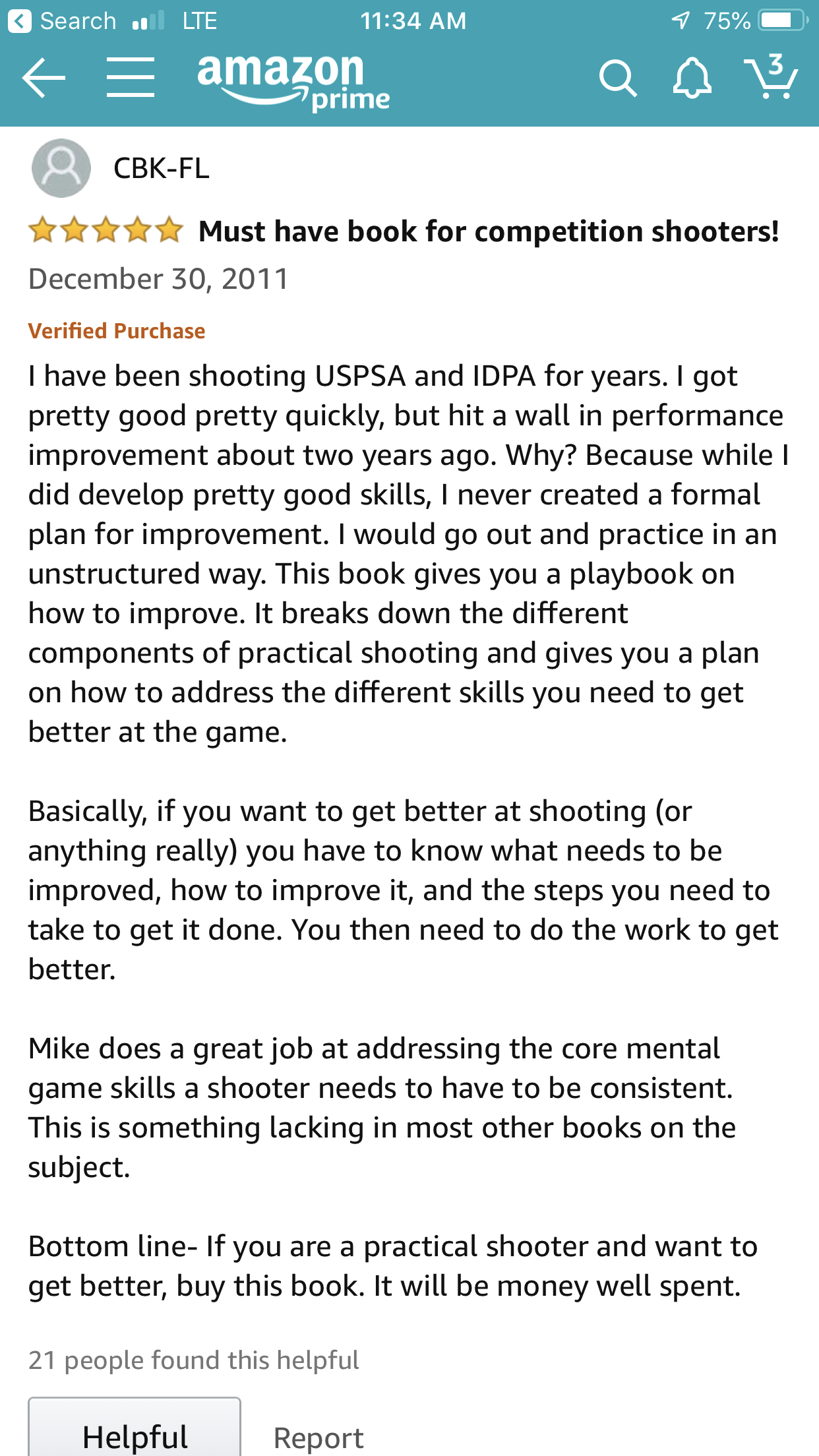Screen dimensions: 819x1456
Task: Open CBK-FL reviewer profile
Action: pyautogui.click(x=161, y=168)
